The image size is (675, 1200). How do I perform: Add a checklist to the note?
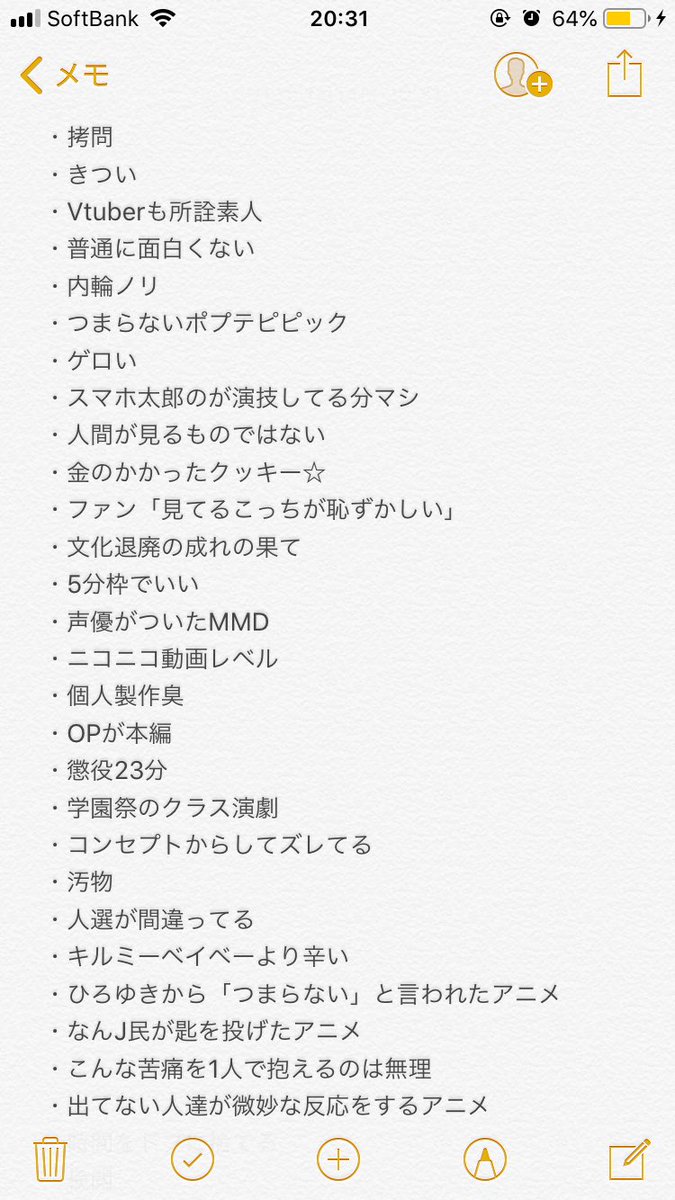(192, 1159)
